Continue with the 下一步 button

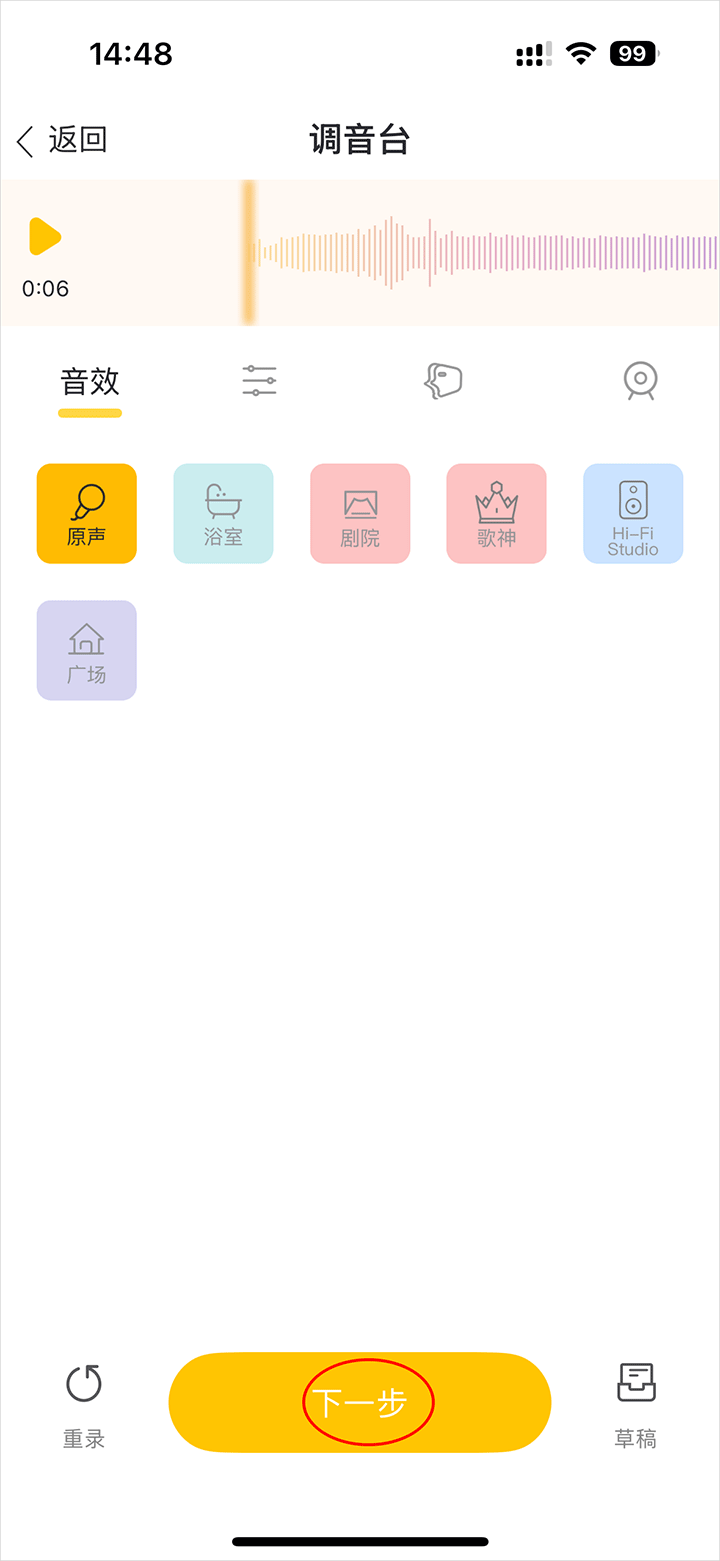[x=360, y=1403]
